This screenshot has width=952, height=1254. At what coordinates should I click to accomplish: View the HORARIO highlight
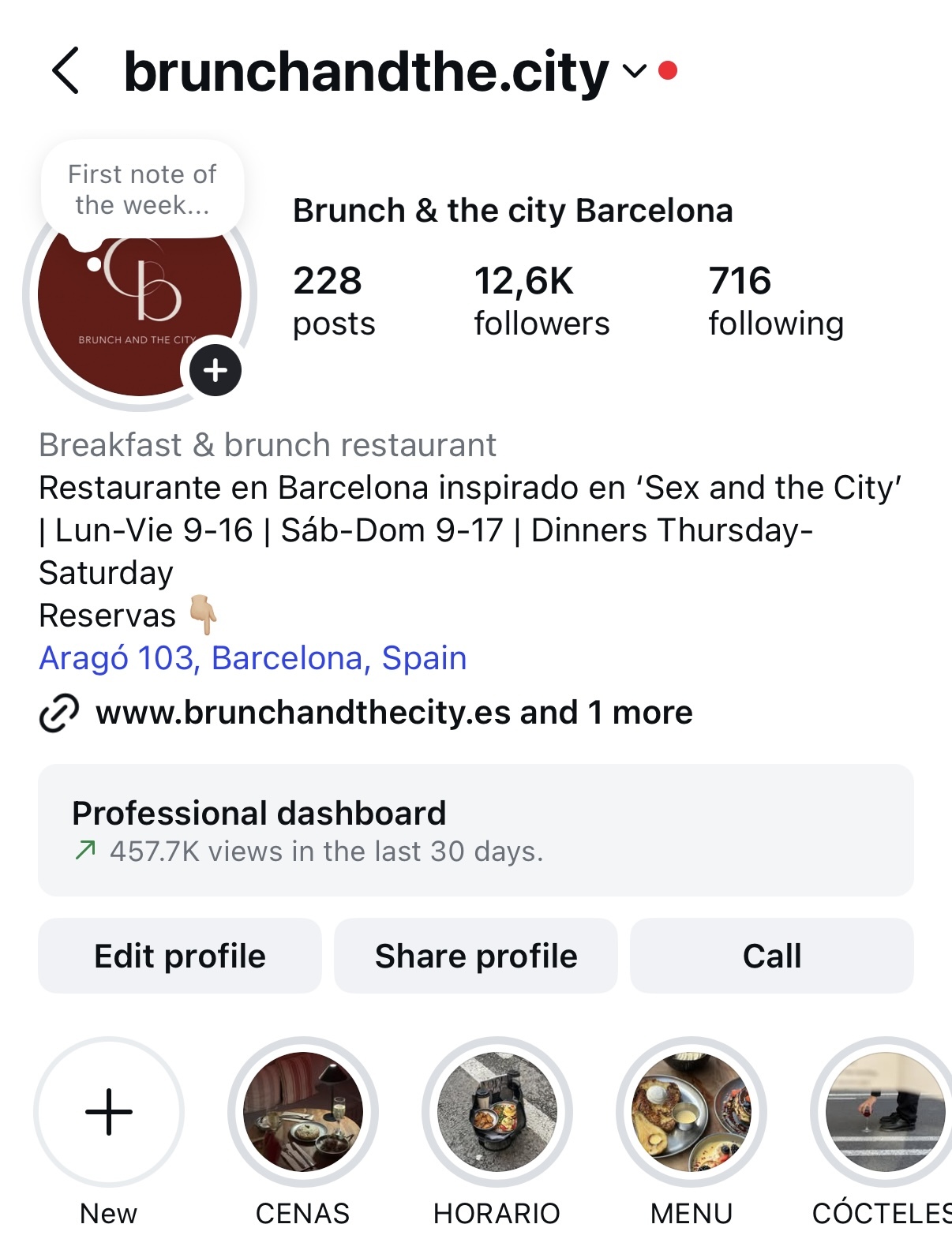click(497, 1112)
